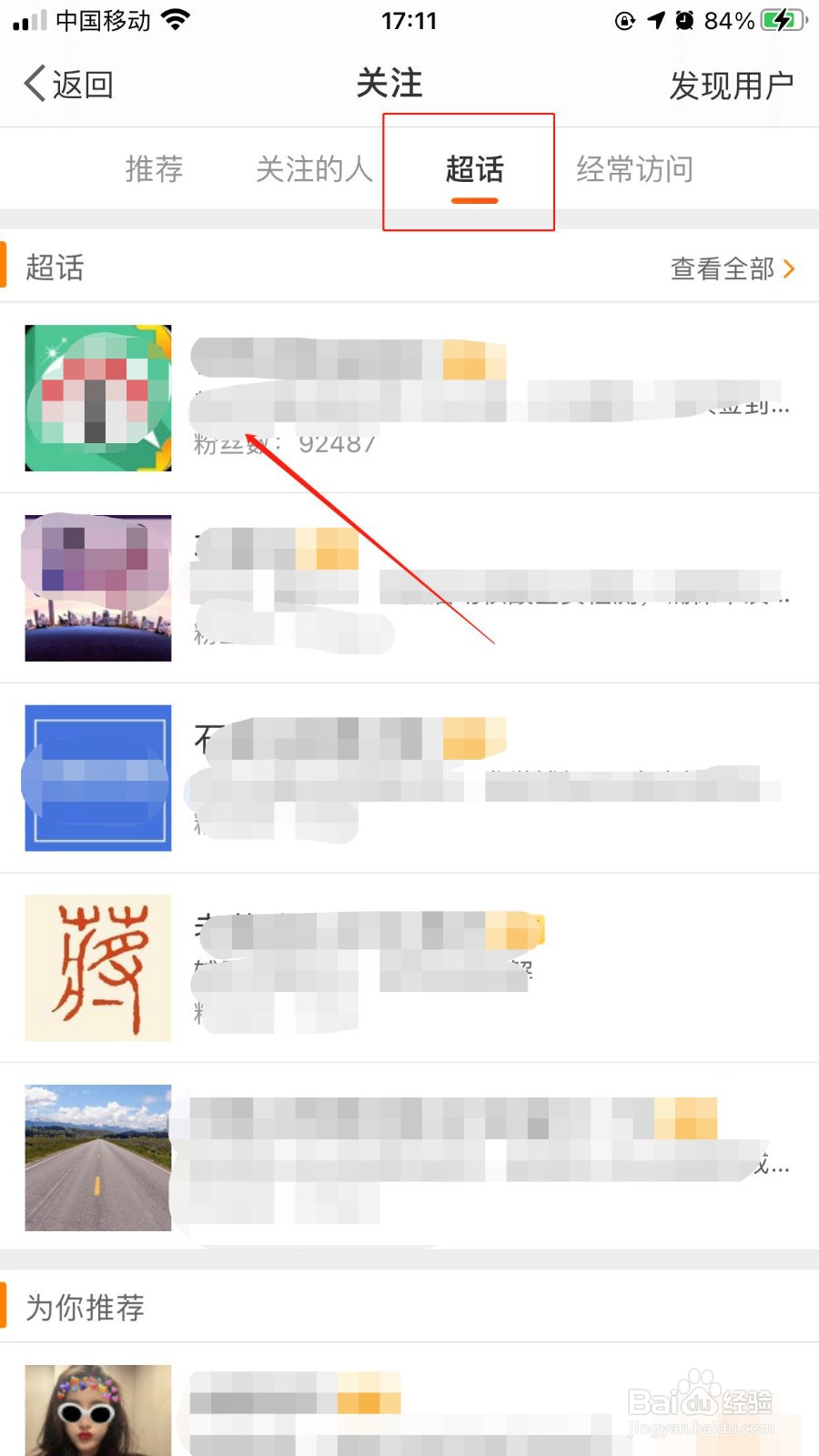
Task: Open the highway photo super topic avatar
Action: point(96,1158)
